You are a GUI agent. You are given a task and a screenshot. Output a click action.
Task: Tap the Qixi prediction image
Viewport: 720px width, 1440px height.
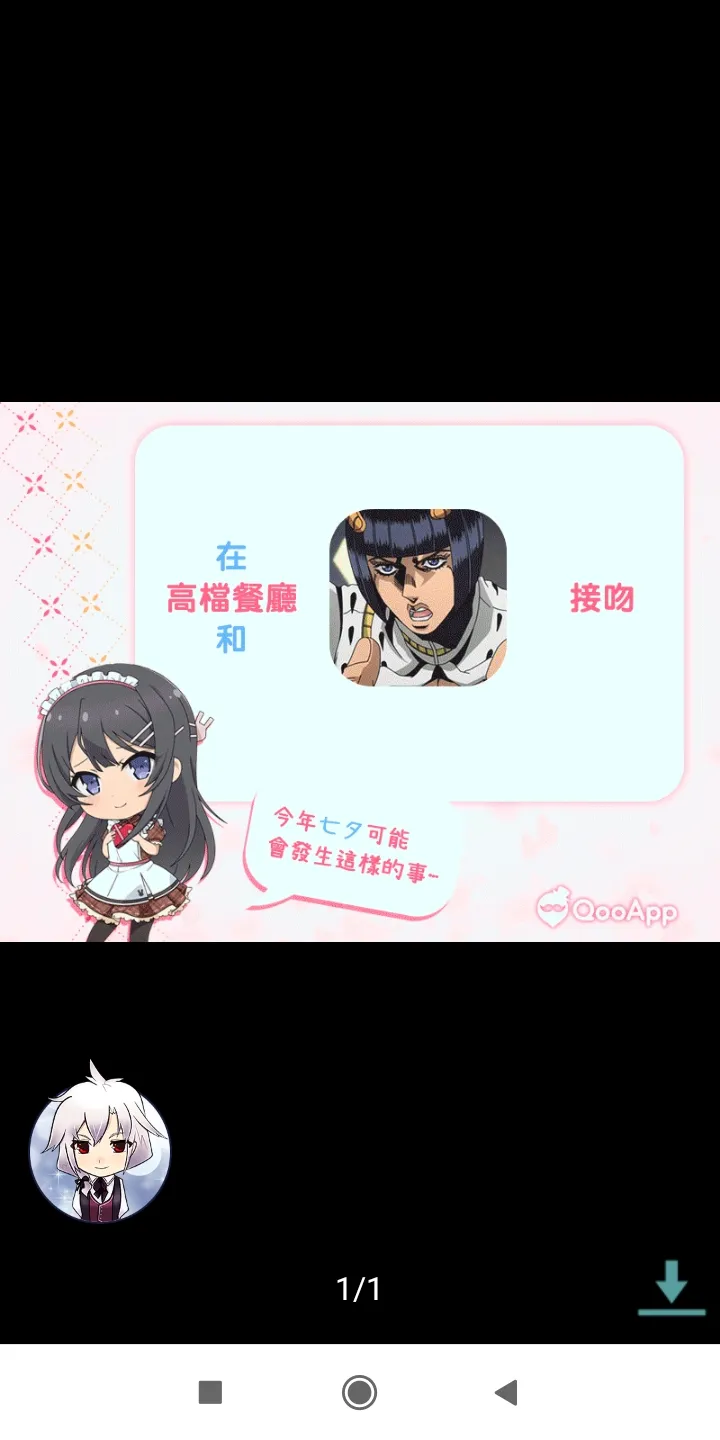pyautogui.click(x=360, y=670)
